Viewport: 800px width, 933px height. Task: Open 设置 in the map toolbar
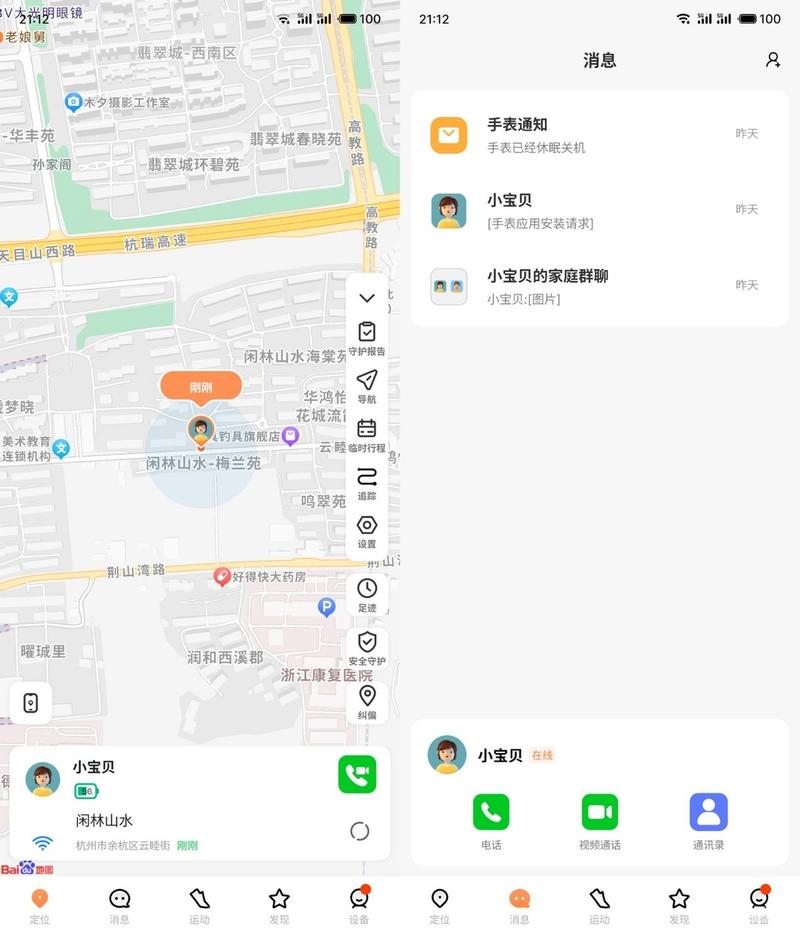[x=367, y=531]
